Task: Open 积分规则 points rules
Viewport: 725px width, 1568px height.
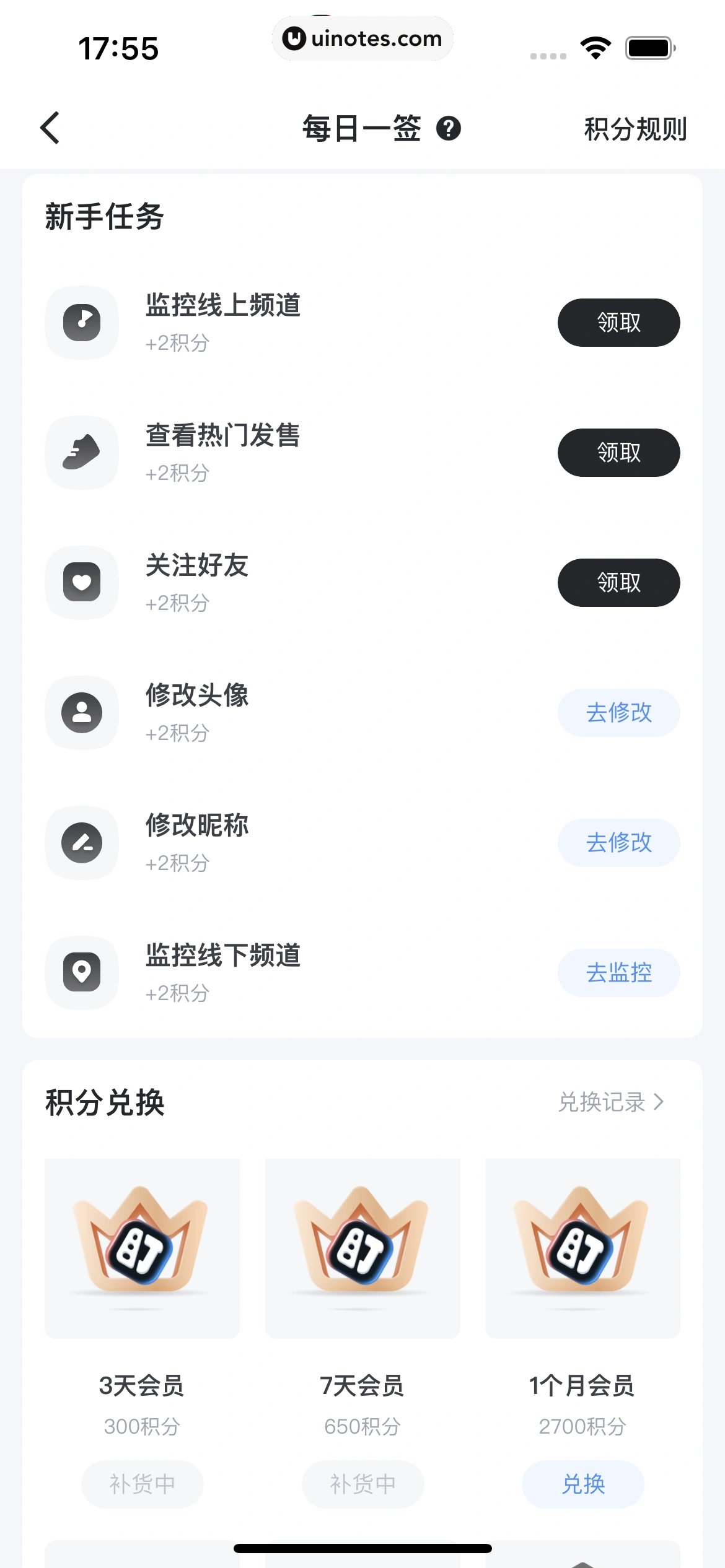Action: click(635, 129)
